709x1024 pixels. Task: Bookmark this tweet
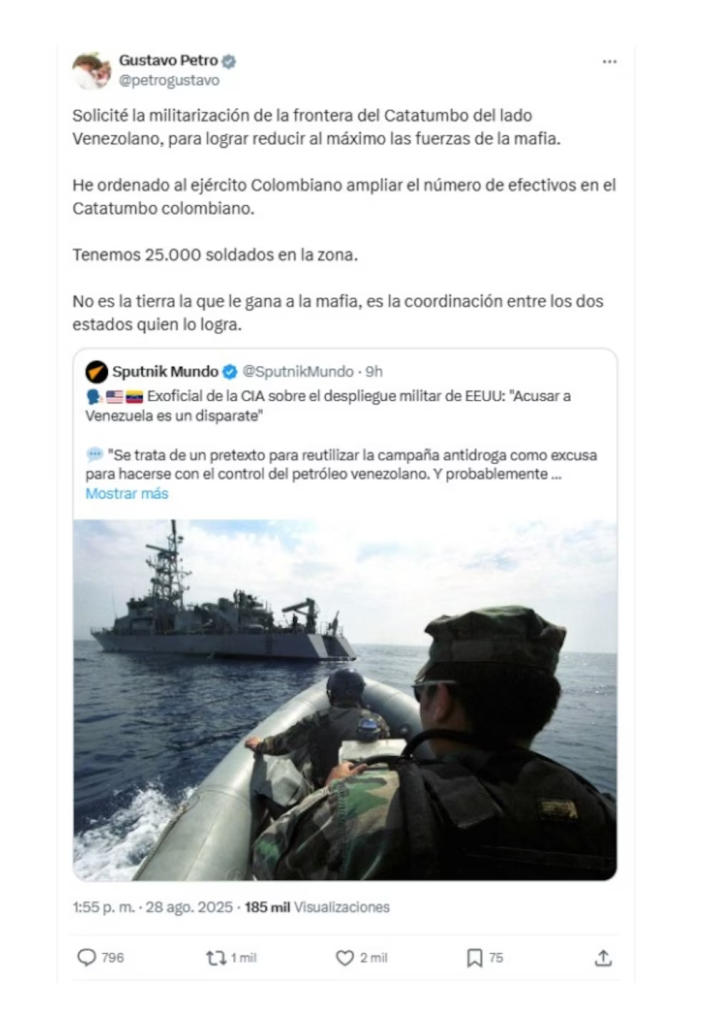coord(475,958)
